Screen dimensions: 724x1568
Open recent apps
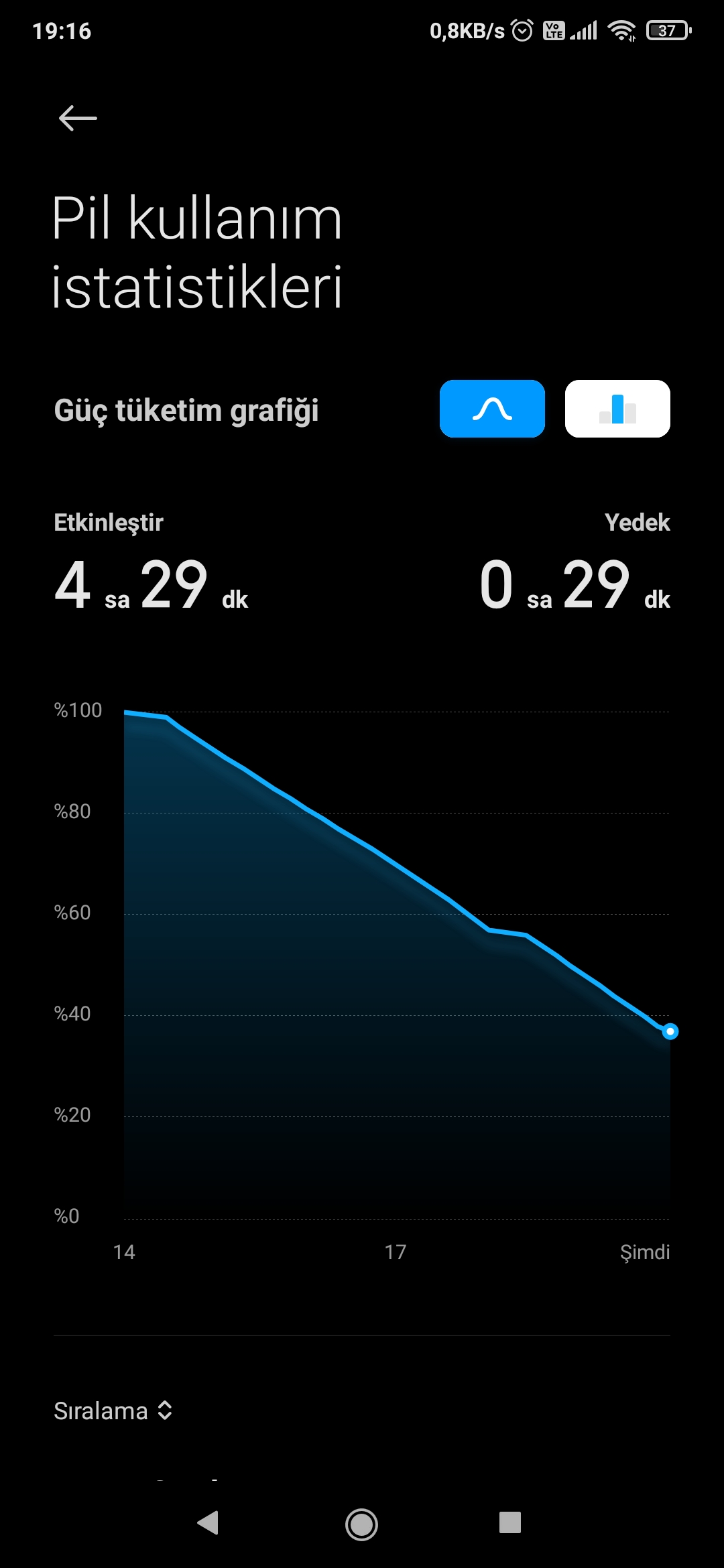pyautogui.click(x=510, y=1522)
